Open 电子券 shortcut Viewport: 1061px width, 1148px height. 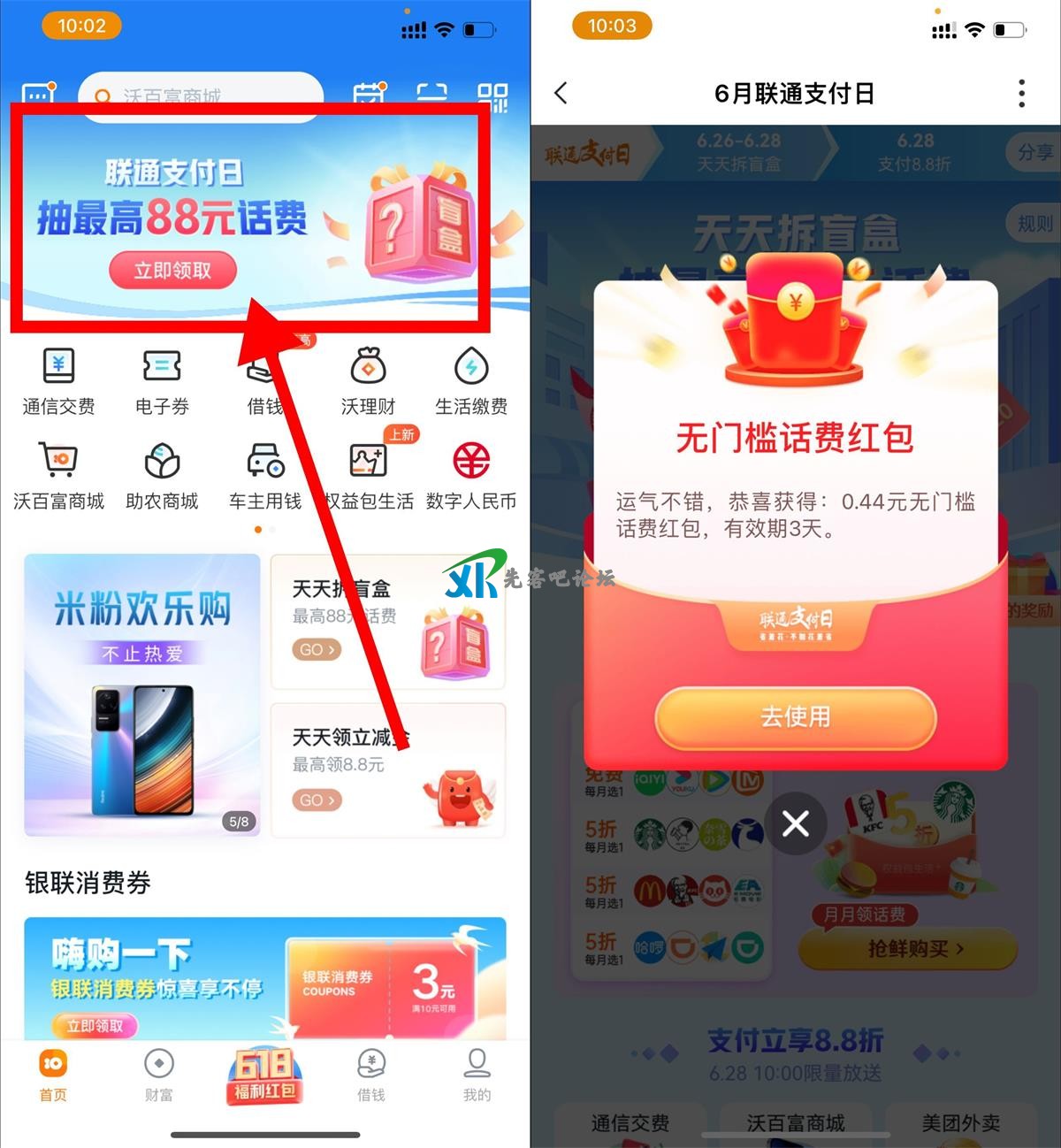coord(162,381)
